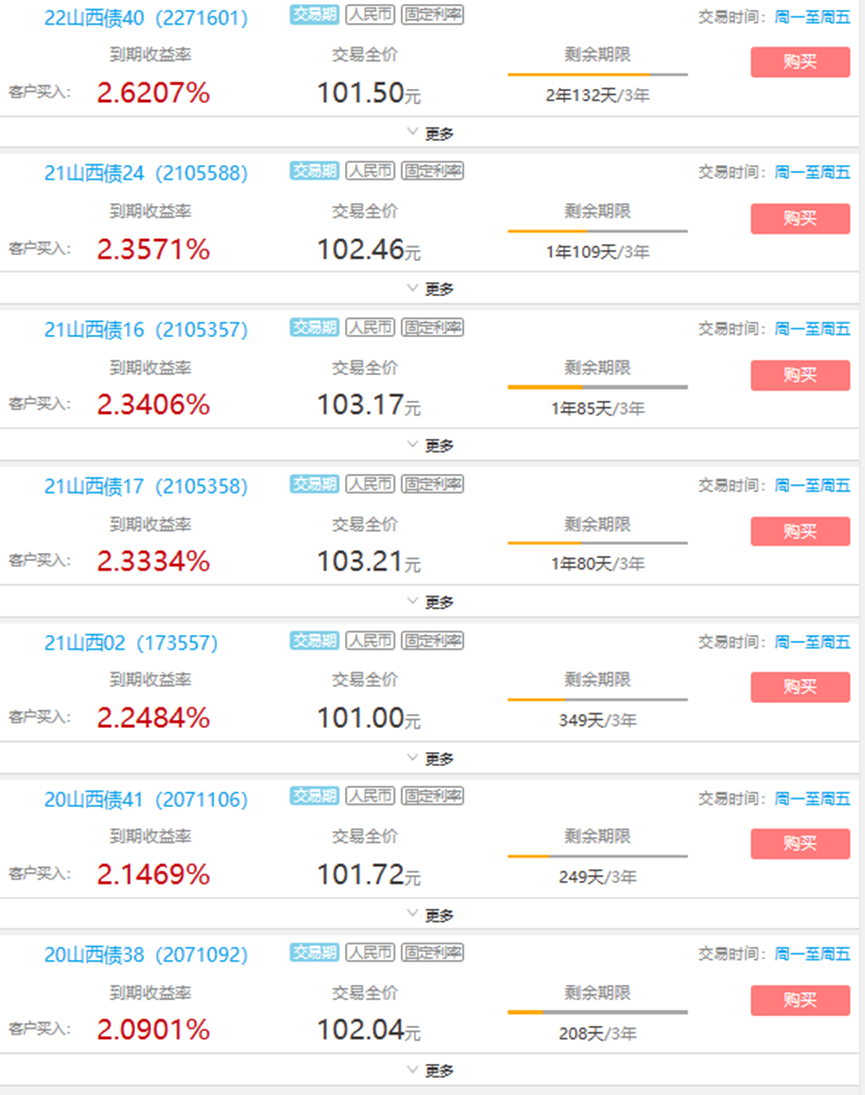Tap 购买 for 21山西债24
The image size is (865, 1095).
point(800,218)
